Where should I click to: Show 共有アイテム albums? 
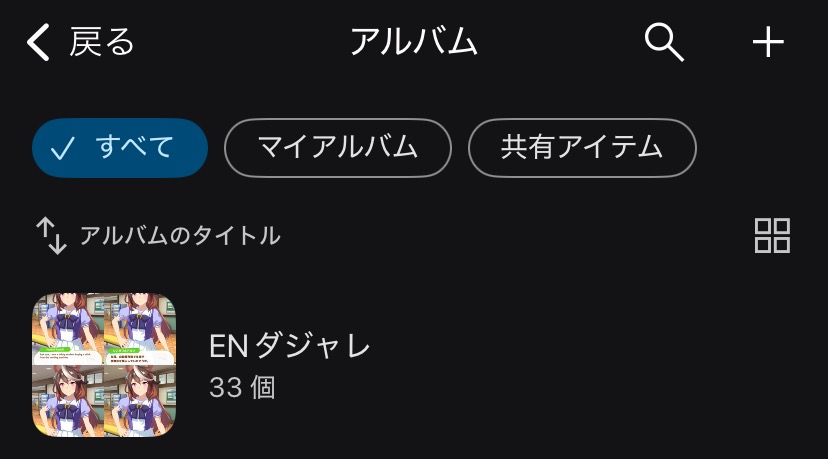click(x=582, y=148)
